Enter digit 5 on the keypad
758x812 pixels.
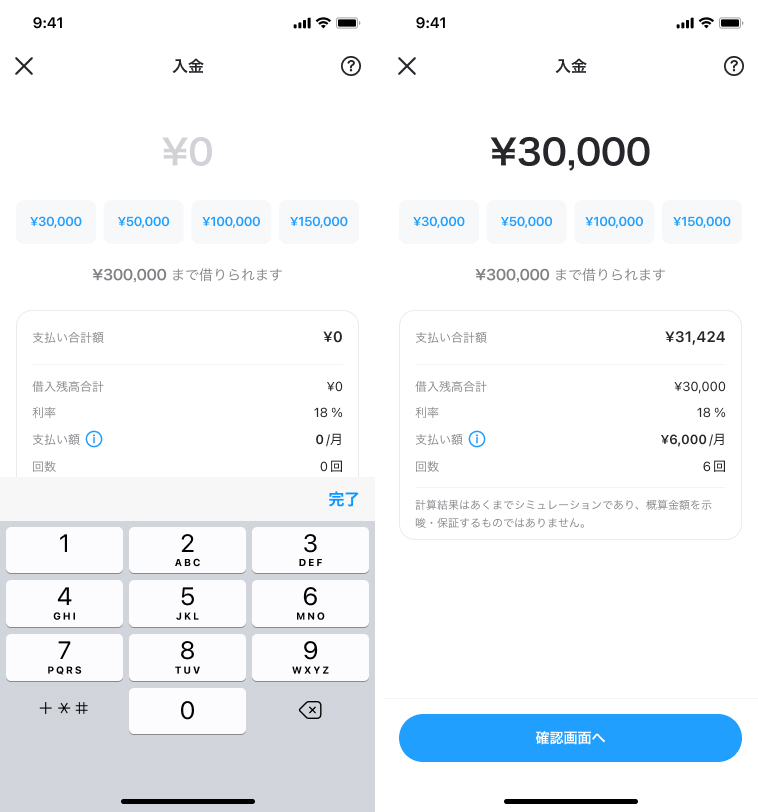click(x=187, y=603)
